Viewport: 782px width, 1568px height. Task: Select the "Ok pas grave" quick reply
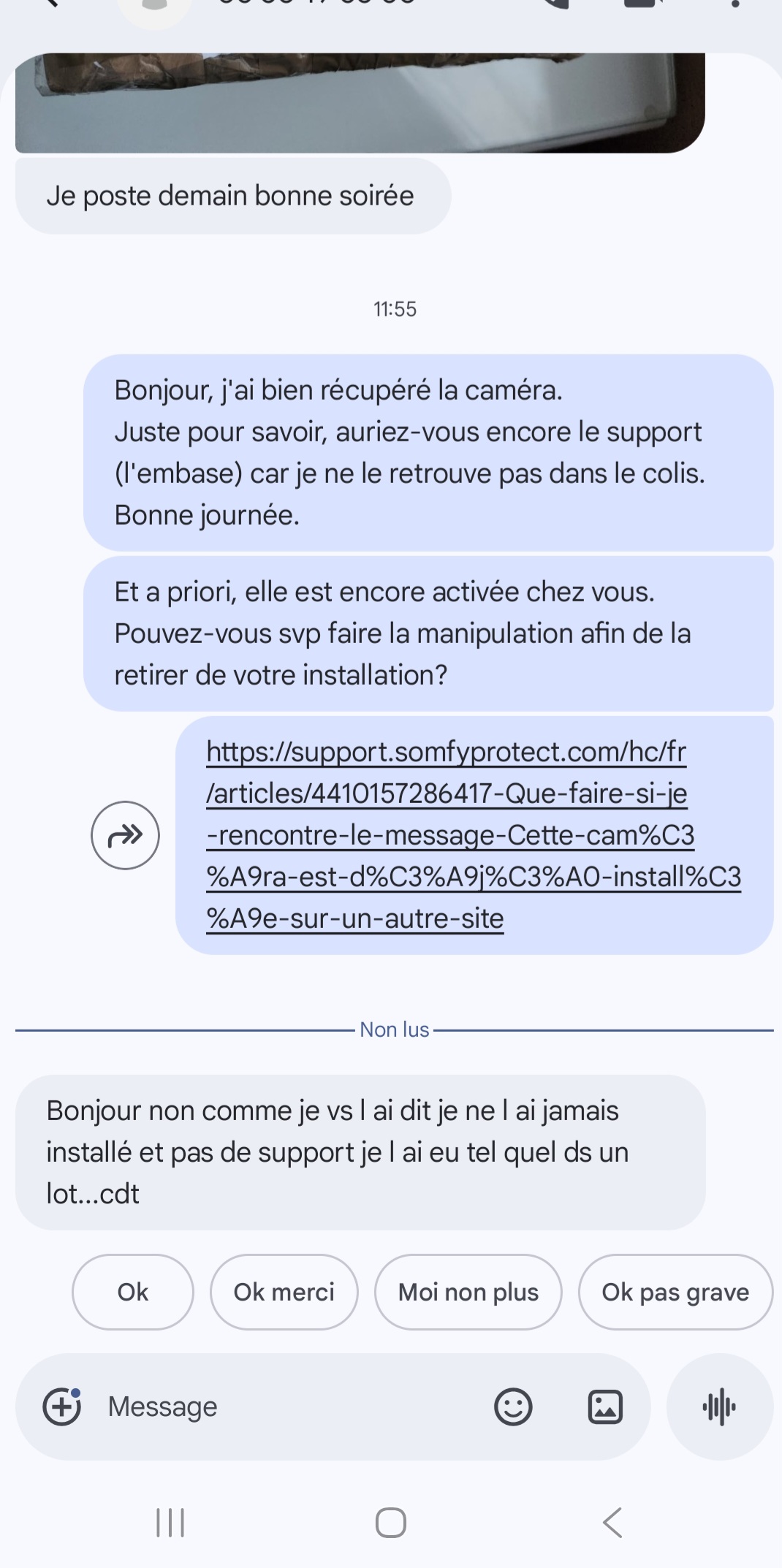point(675,1292)
